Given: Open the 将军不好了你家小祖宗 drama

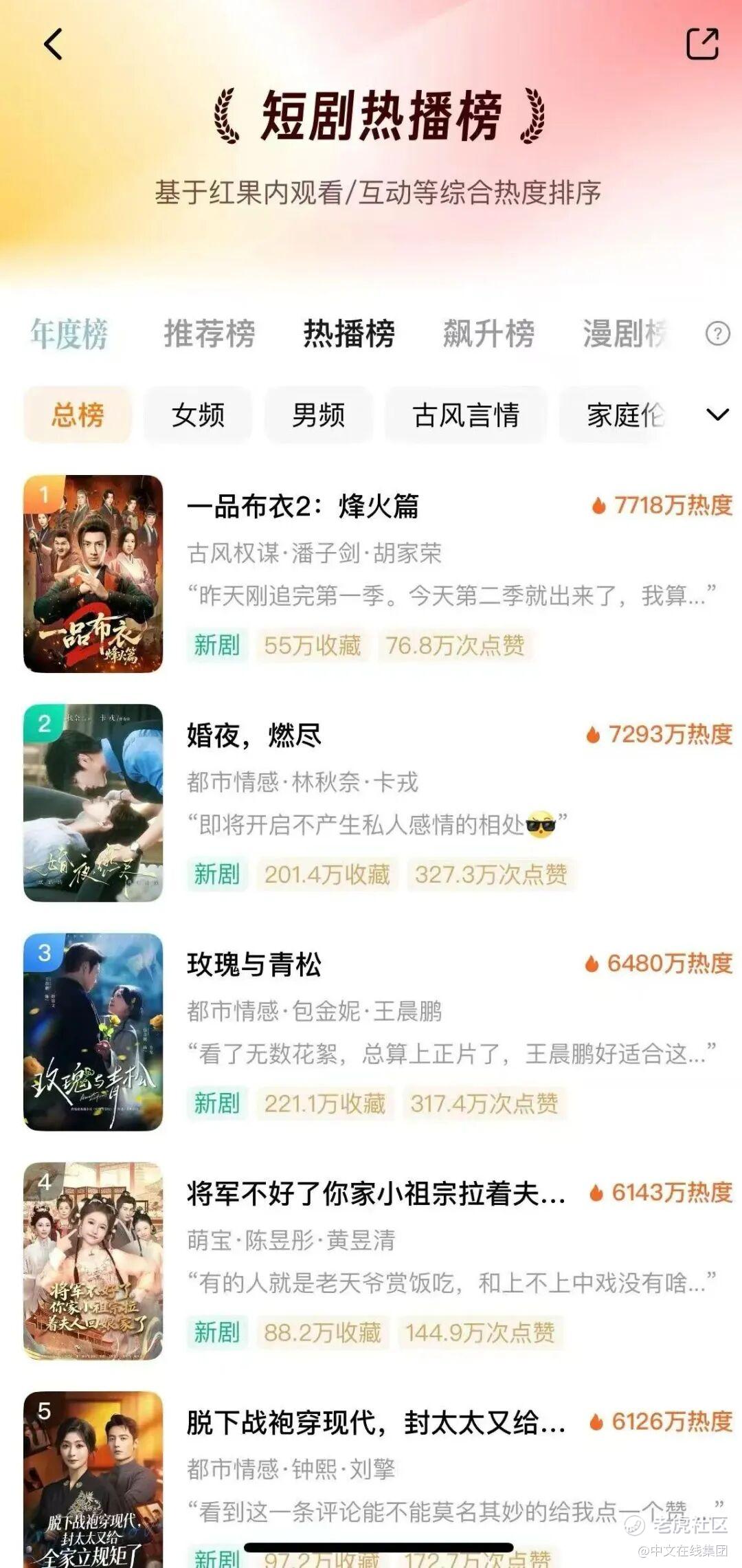Looking at the screenshot, I should coord(376,1194).
